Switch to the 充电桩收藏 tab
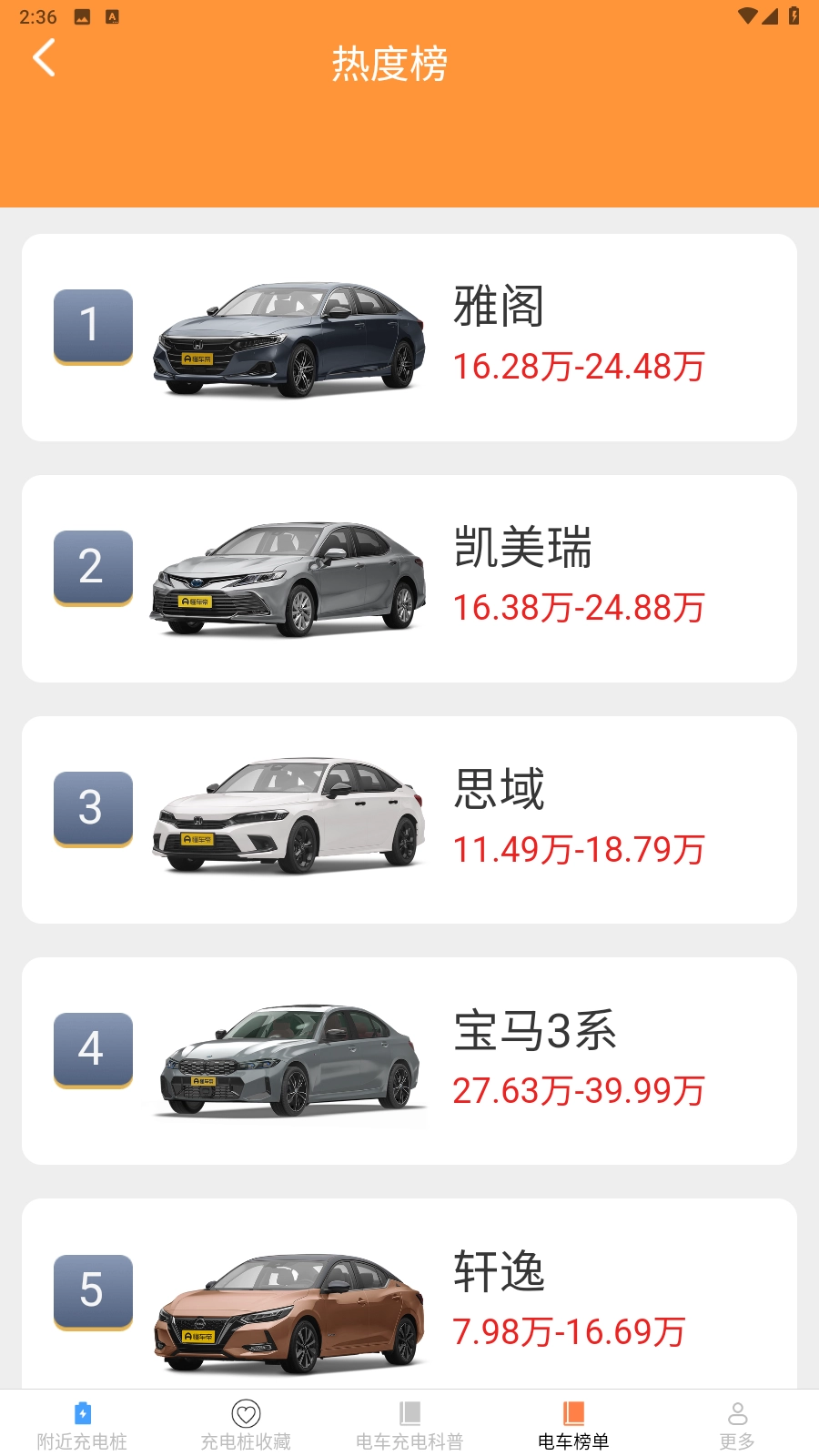Screen dimensions: 819x1456 (246, 1425)
